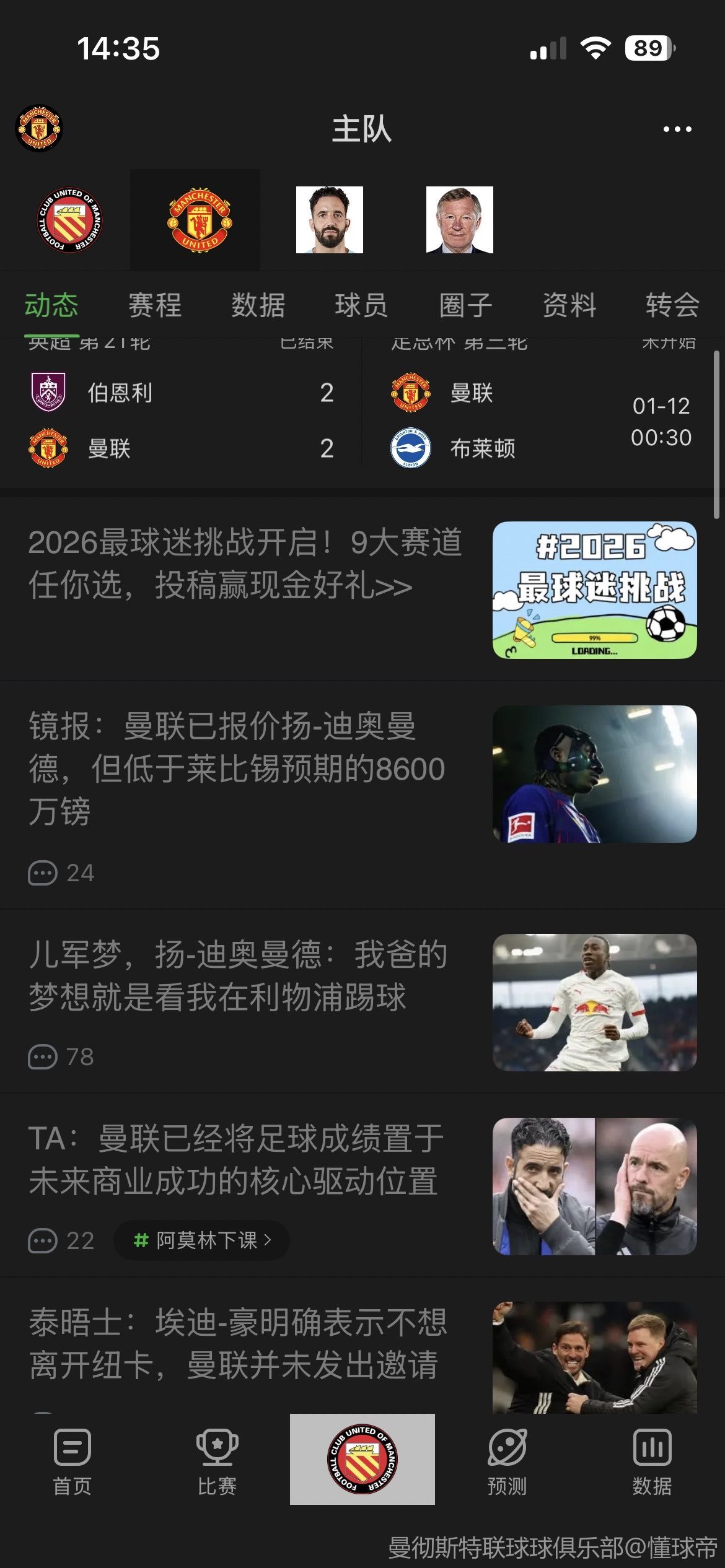
Task: Switch to the 赛程 tab
Action: point(154,305)
